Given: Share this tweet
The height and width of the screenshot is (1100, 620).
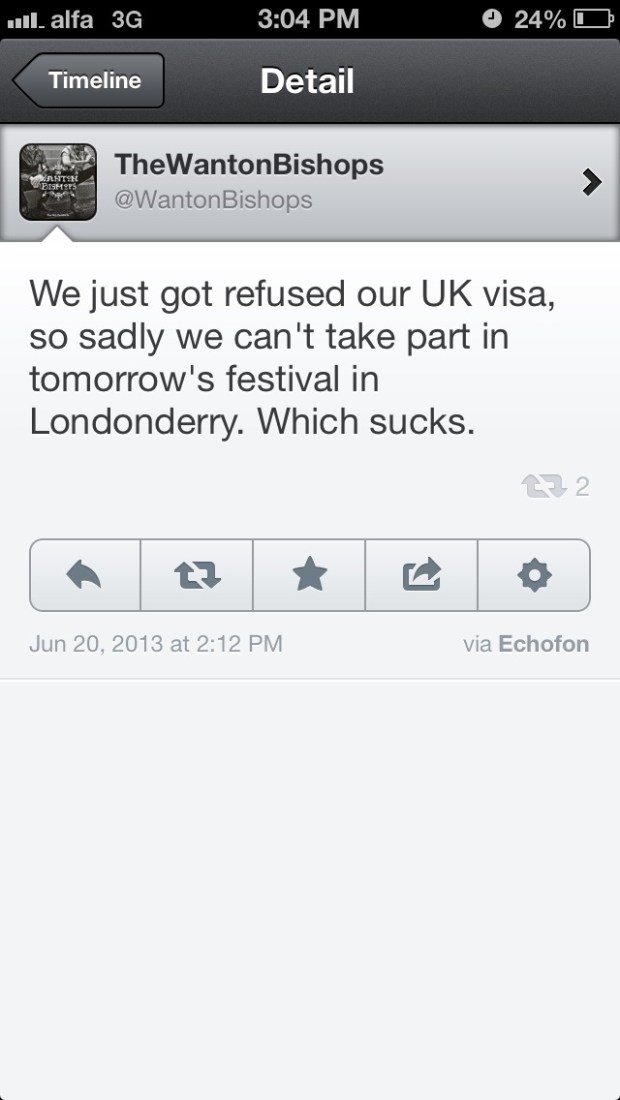Looking at the screenshot, I should pyautogui.click(x=421, y=575).
